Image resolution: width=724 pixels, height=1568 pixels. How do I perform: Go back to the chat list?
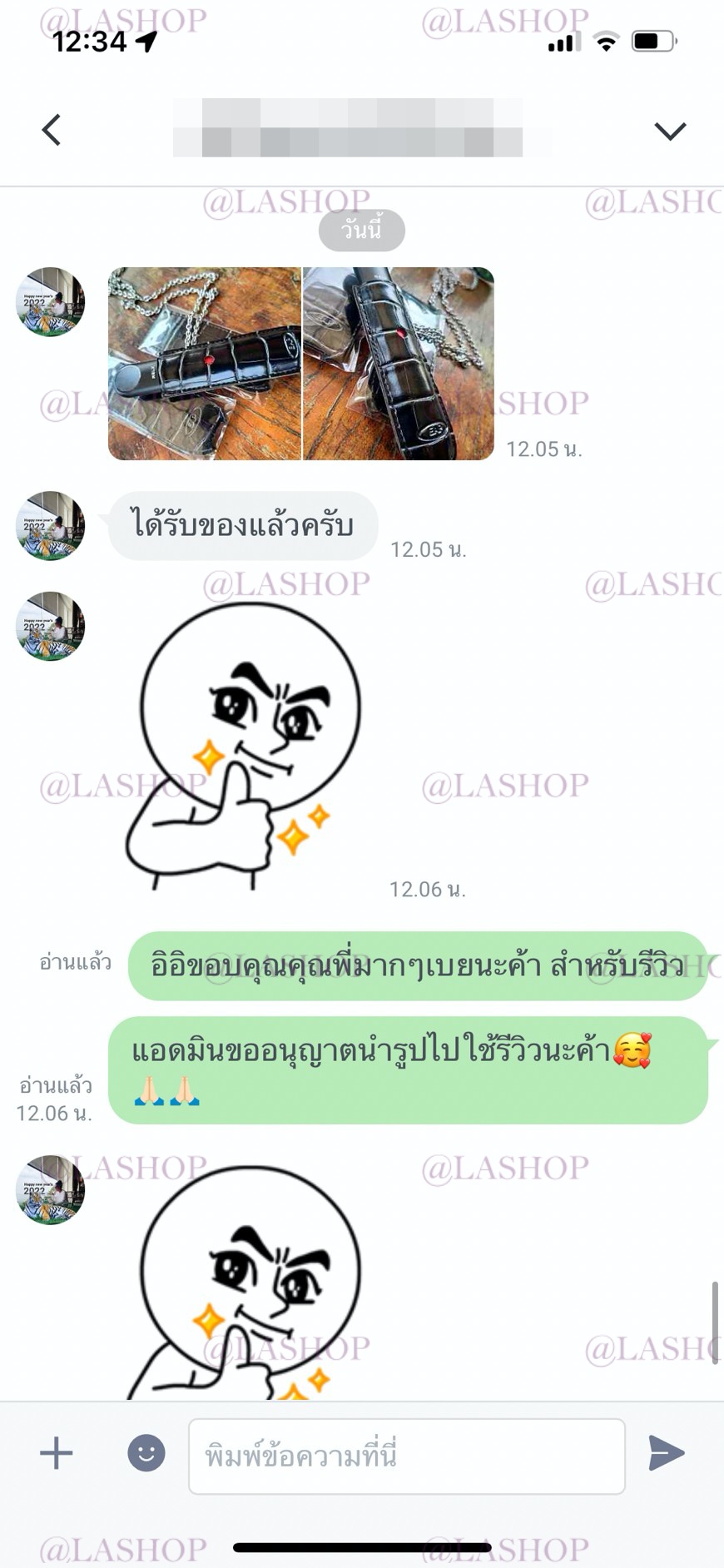tap(52, 130)
